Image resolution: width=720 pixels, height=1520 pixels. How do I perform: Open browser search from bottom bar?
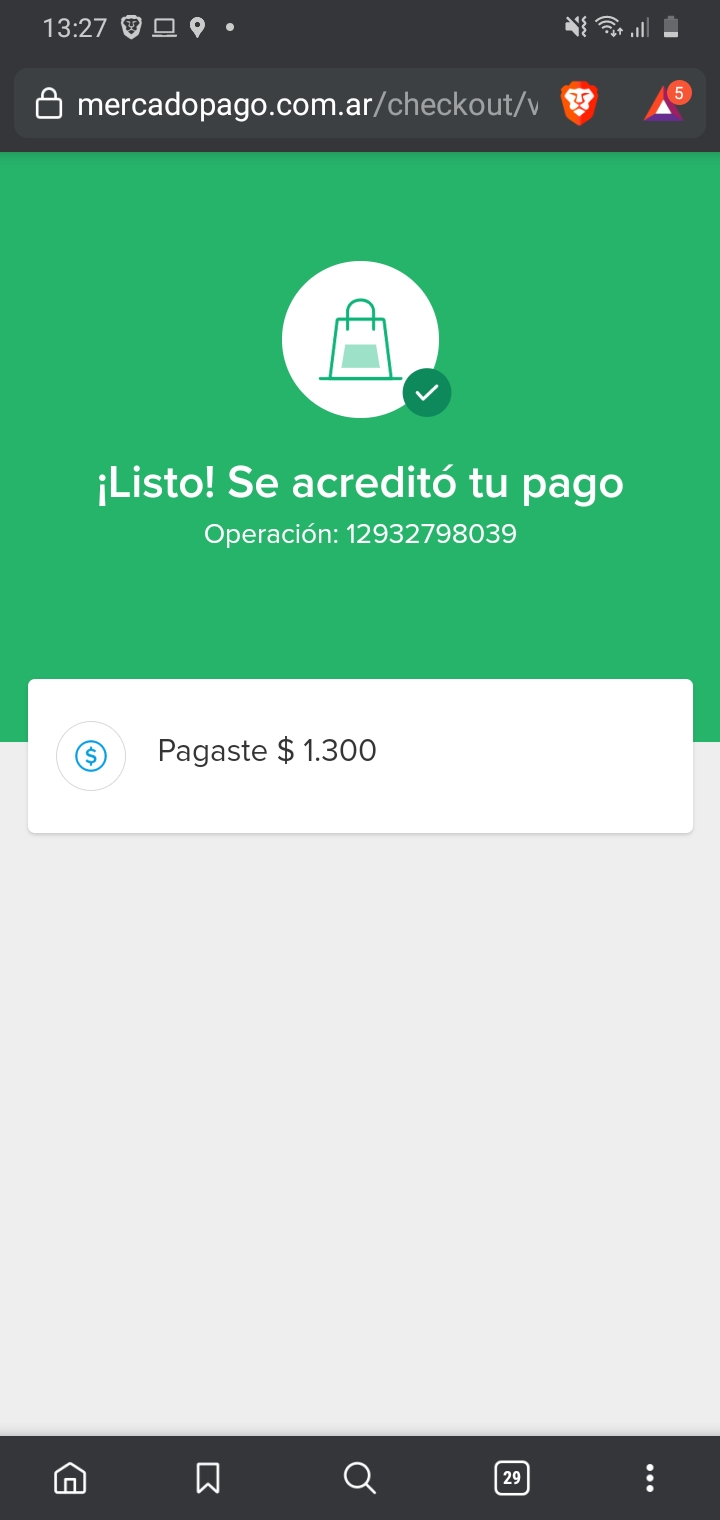click(x=359, y=1477)
